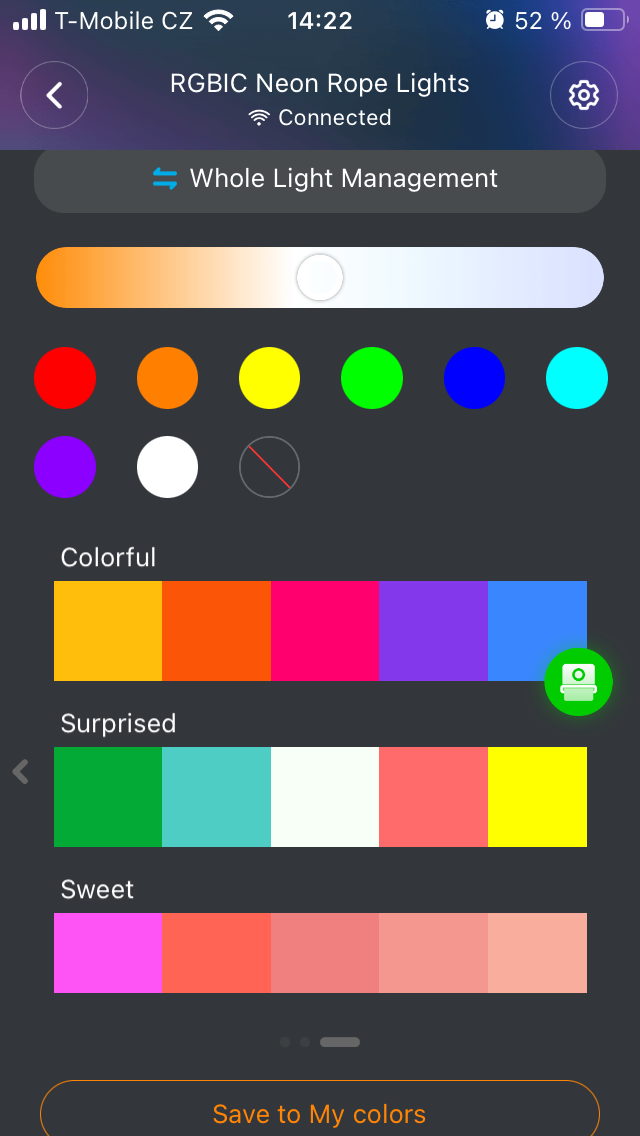Screen dimensions: 640x1136
Task: Tap the empty crossed-out color slot
Action: click(x=269, y=467)
